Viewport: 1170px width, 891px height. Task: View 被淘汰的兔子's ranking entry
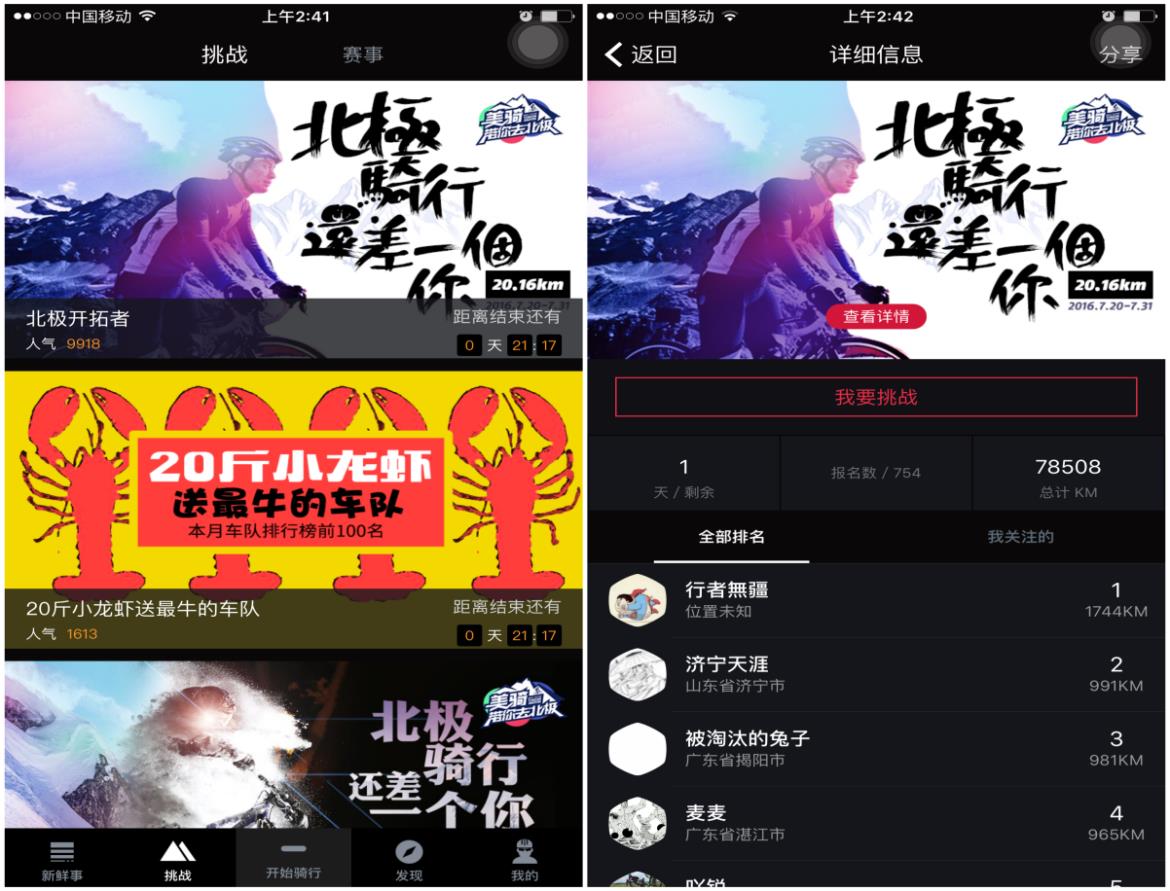click(876, 749)
